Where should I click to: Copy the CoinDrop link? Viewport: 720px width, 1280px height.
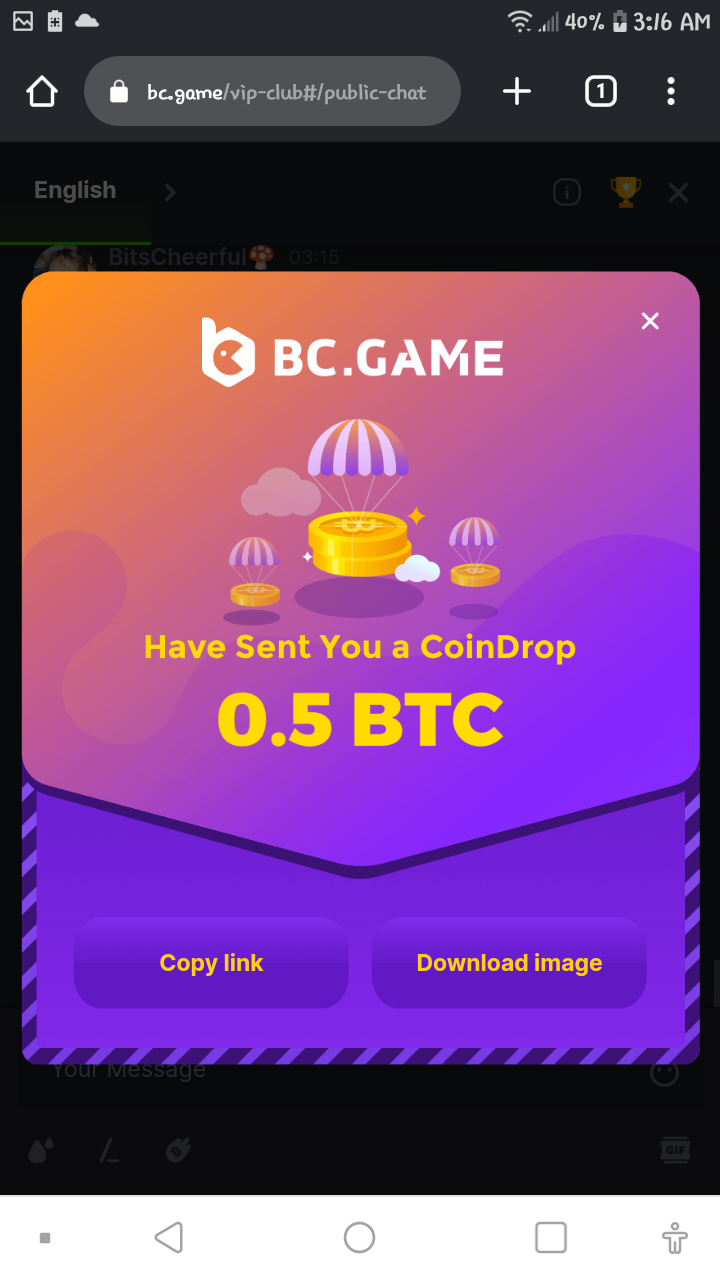coord(211,963)
